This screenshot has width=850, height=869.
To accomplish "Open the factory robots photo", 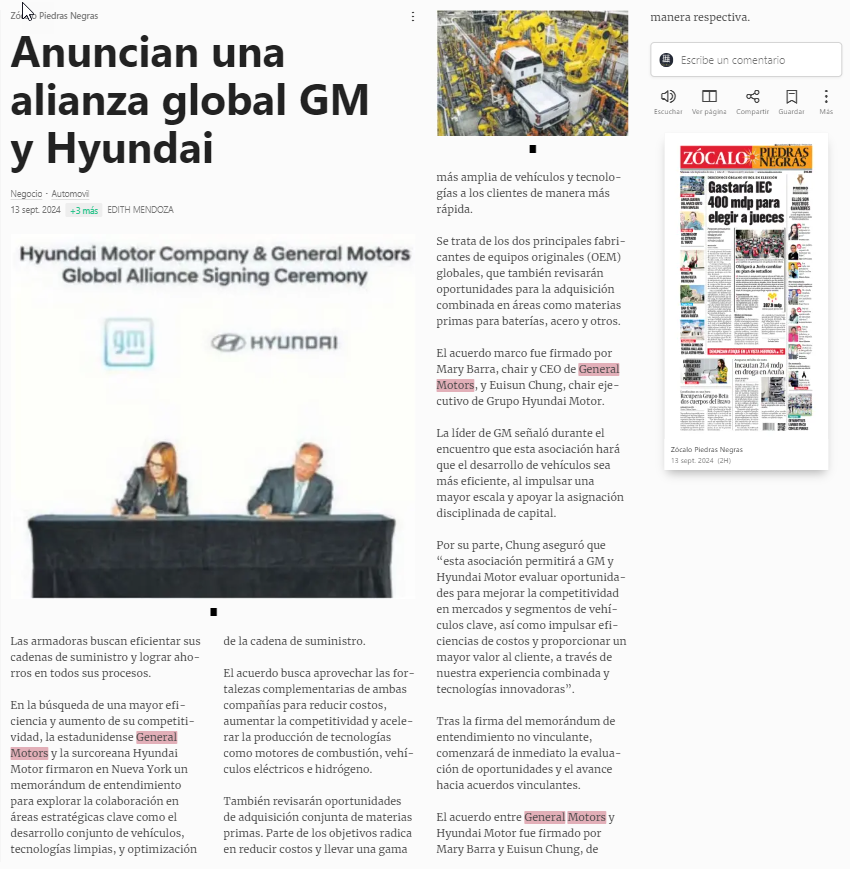I will [532, 73].
